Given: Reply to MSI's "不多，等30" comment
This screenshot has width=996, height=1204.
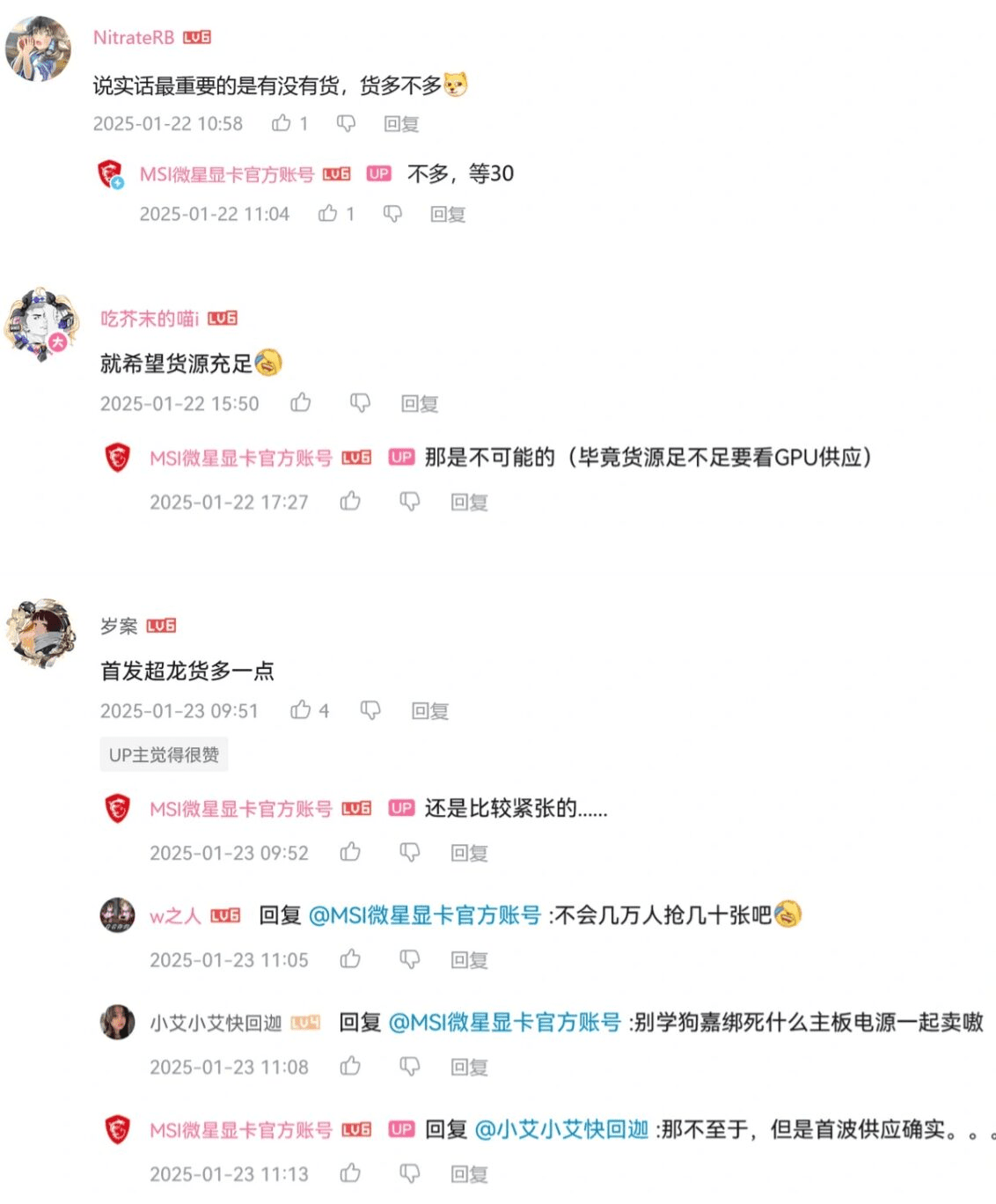Looking at the screenshot, I should [x=448, y=214].
